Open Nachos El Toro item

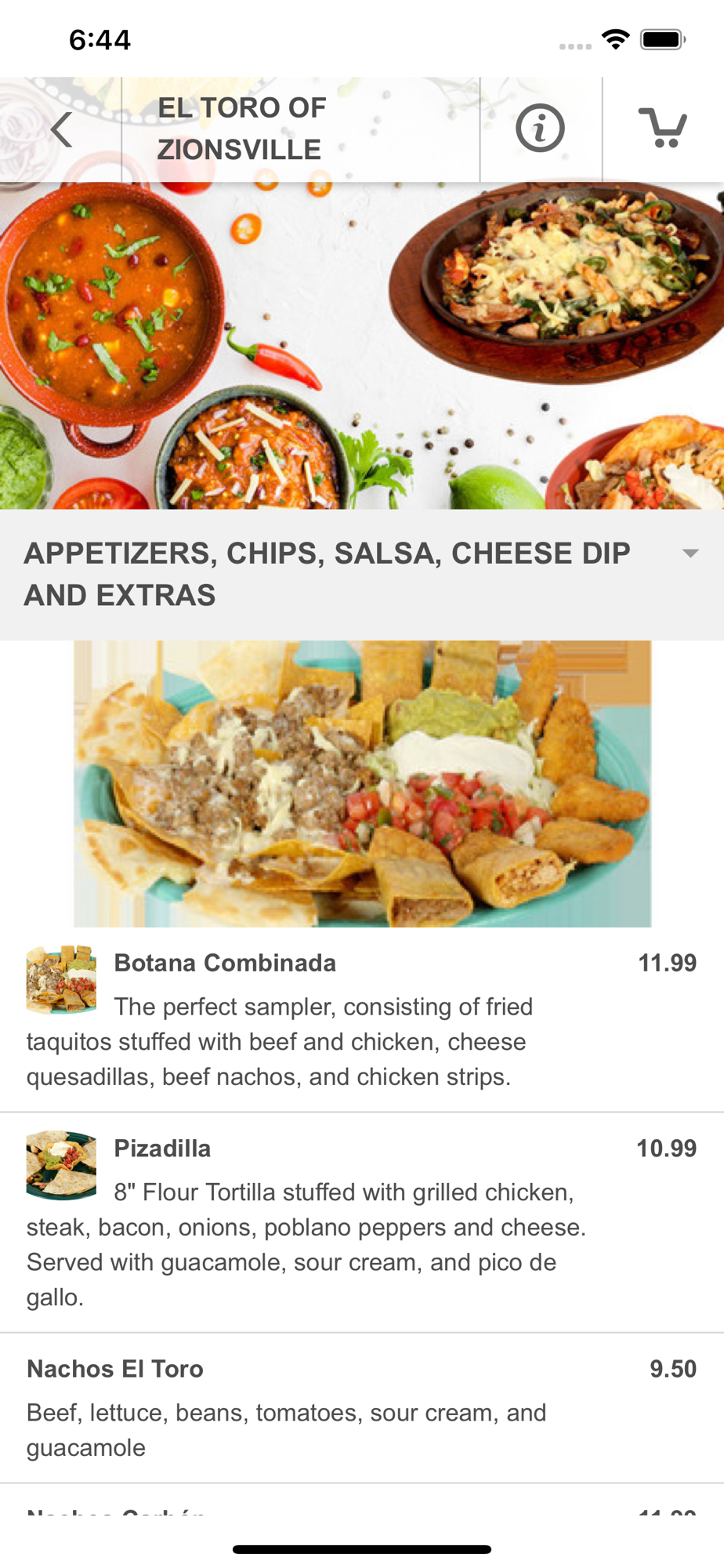pyautogui.click(x=115, y=1369)
